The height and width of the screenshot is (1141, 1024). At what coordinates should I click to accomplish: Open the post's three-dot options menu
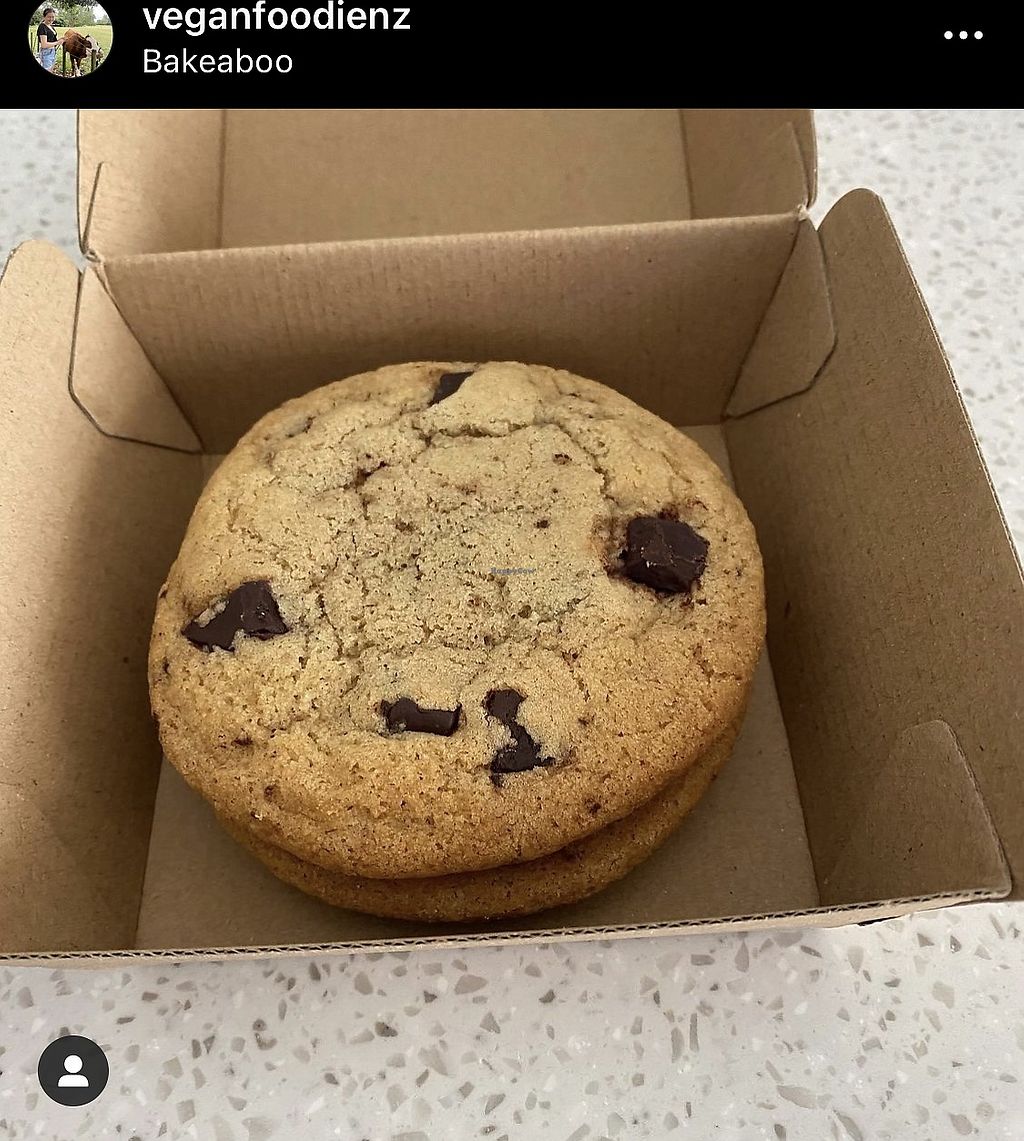point(963,36)
